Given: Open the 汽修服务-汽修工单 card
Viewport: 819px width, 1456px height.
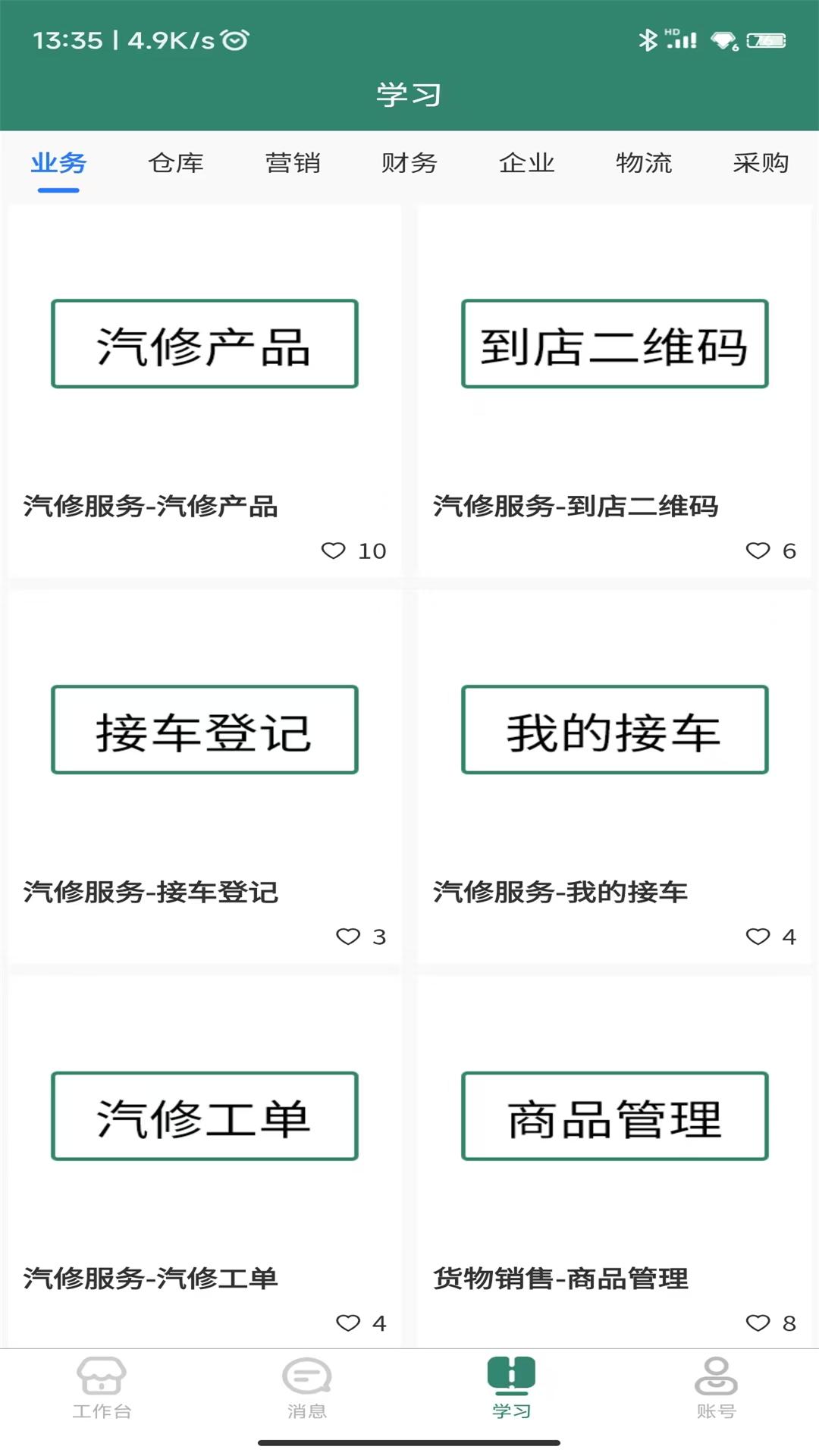Looking at the screenshot, I should [205, 1137].
